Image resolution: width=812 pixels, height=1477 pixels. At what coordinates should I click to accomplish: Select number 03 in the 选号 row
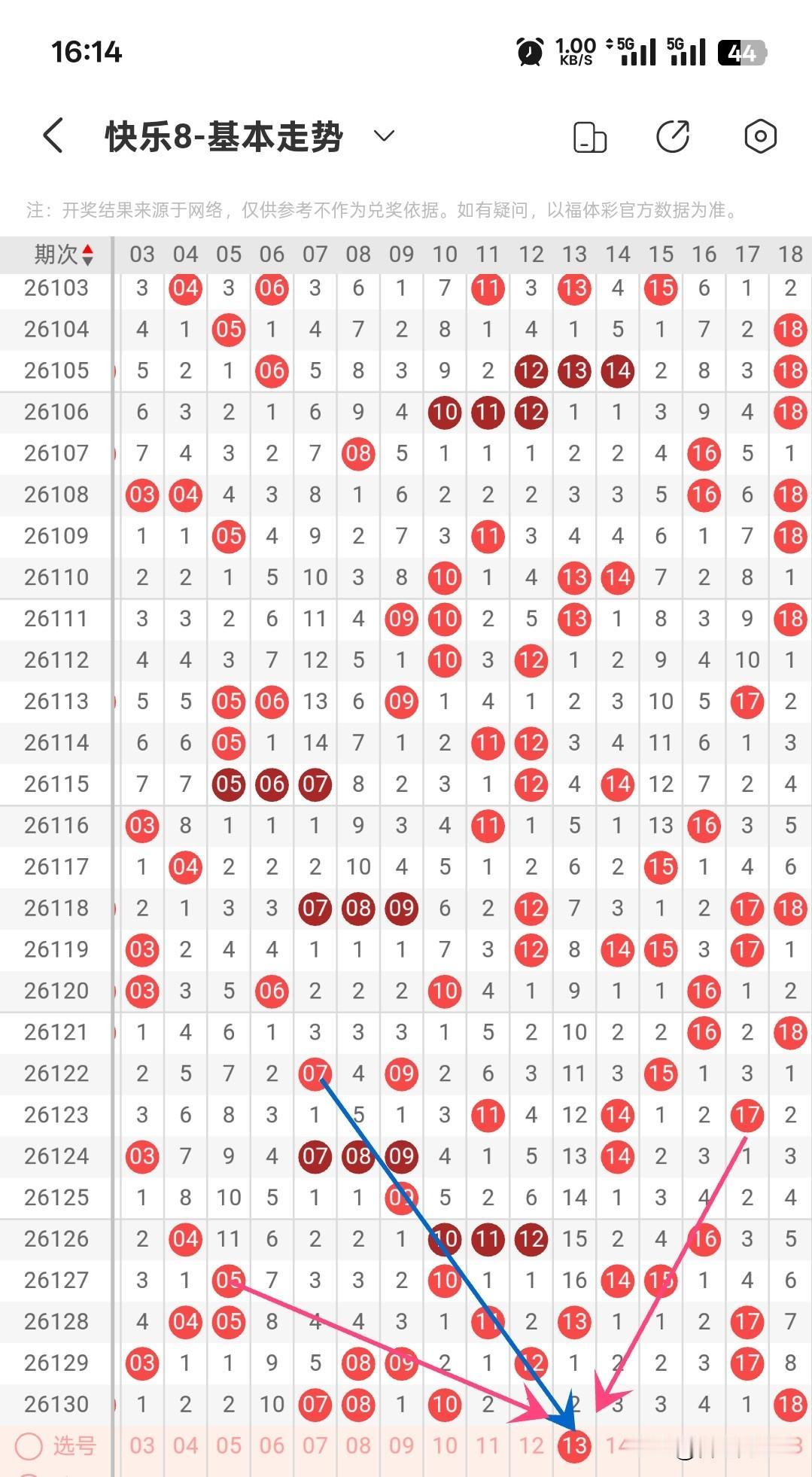pos(141,1445)
